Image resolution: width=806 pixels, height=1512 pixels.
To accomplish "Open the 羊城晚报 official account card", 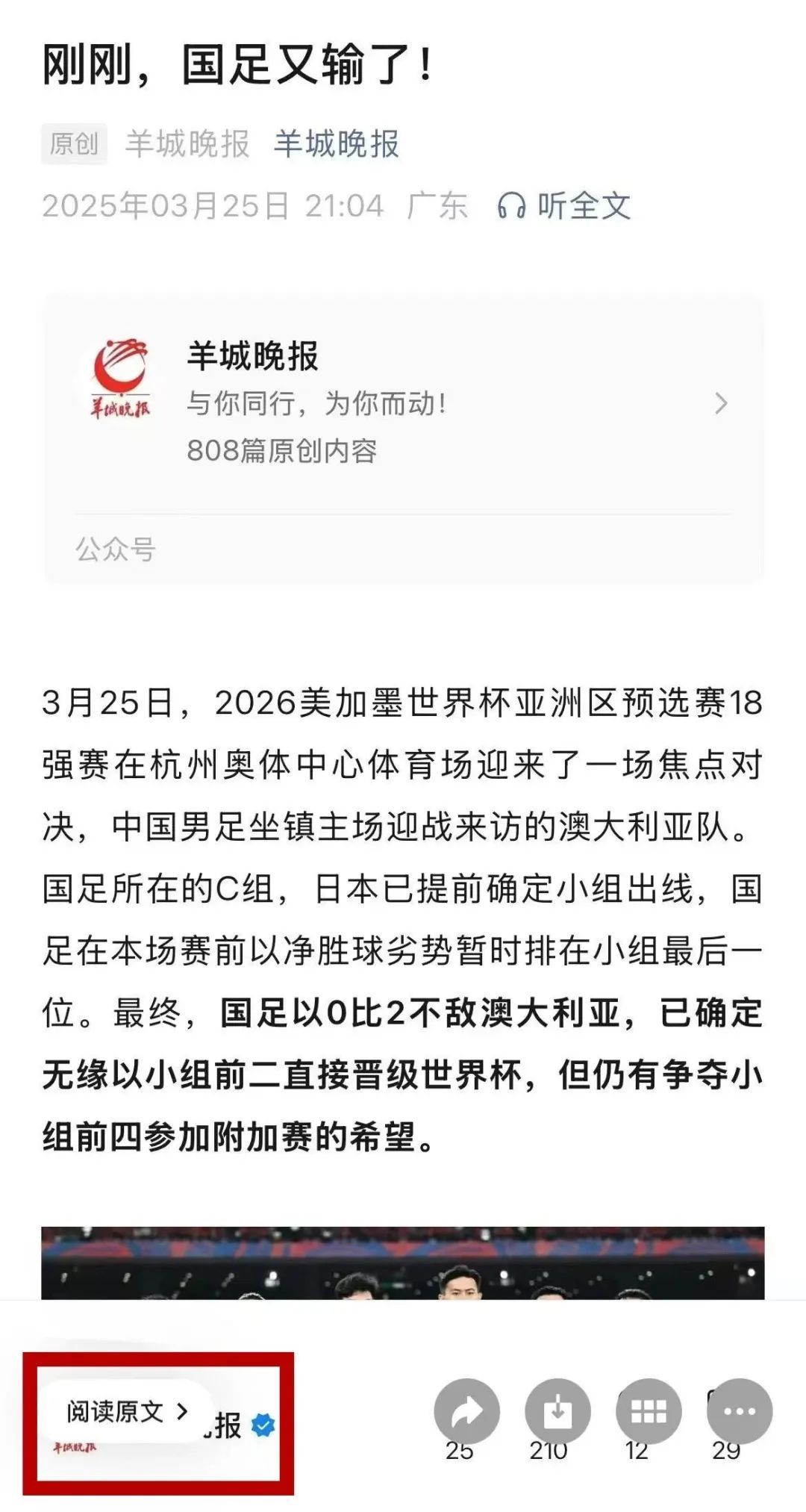I will tap(403, 403).
